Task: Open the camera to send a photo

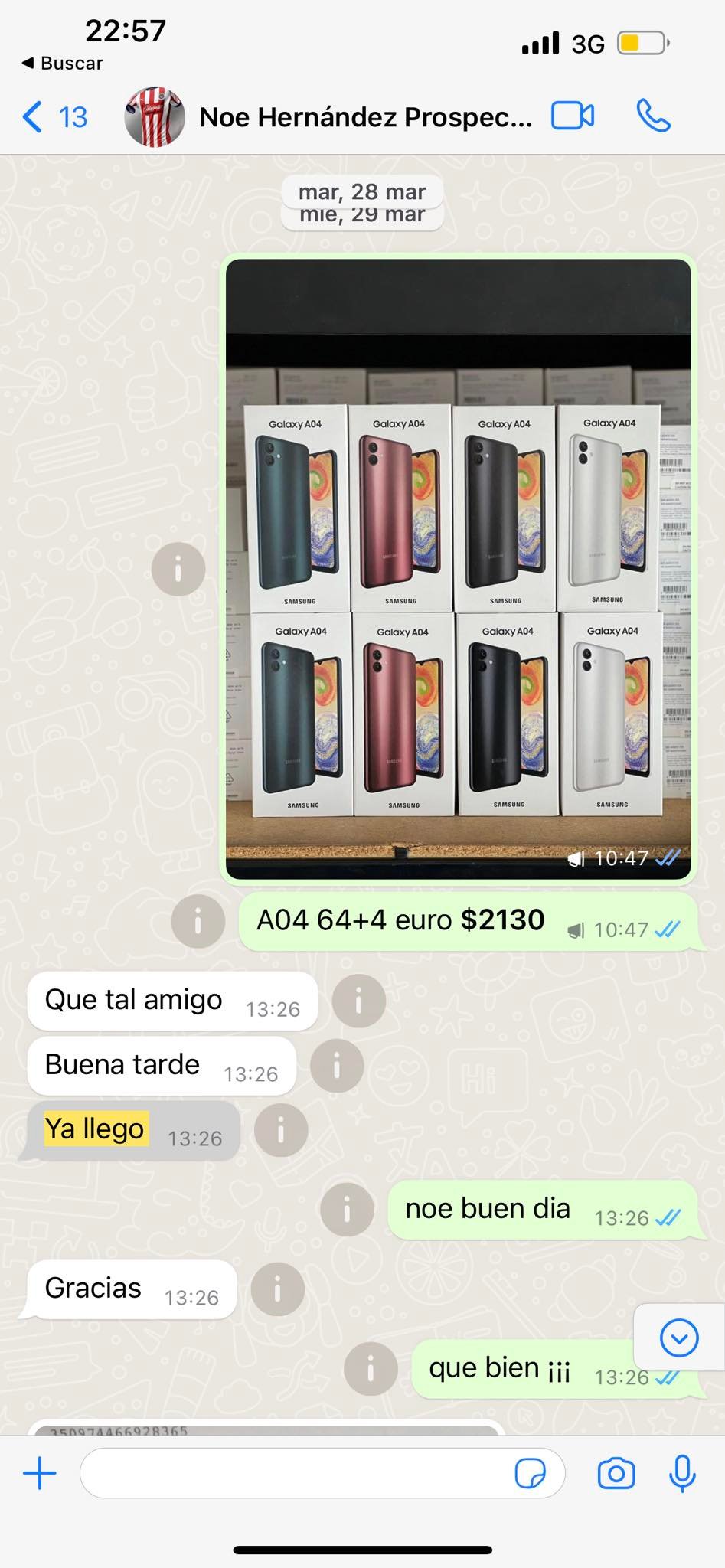Action: [x=616, y=1473]
